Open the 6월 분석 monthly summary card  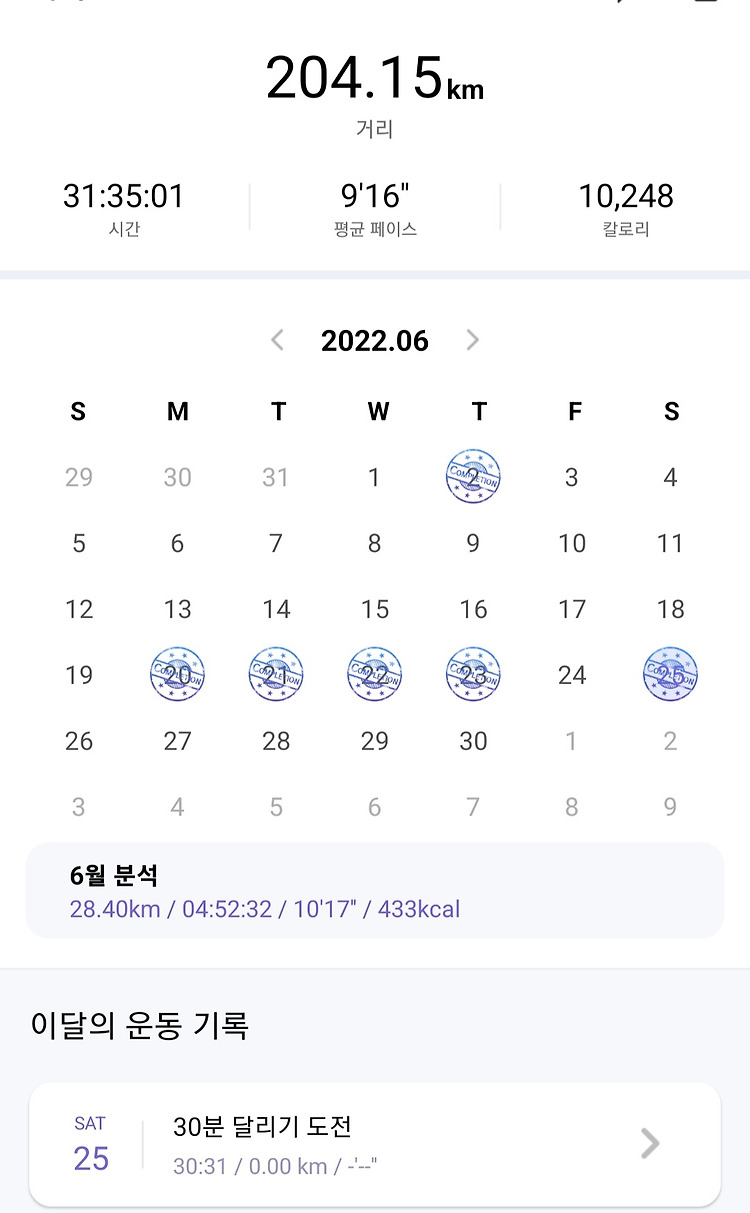pyautogui.click(x=374, y=891)
